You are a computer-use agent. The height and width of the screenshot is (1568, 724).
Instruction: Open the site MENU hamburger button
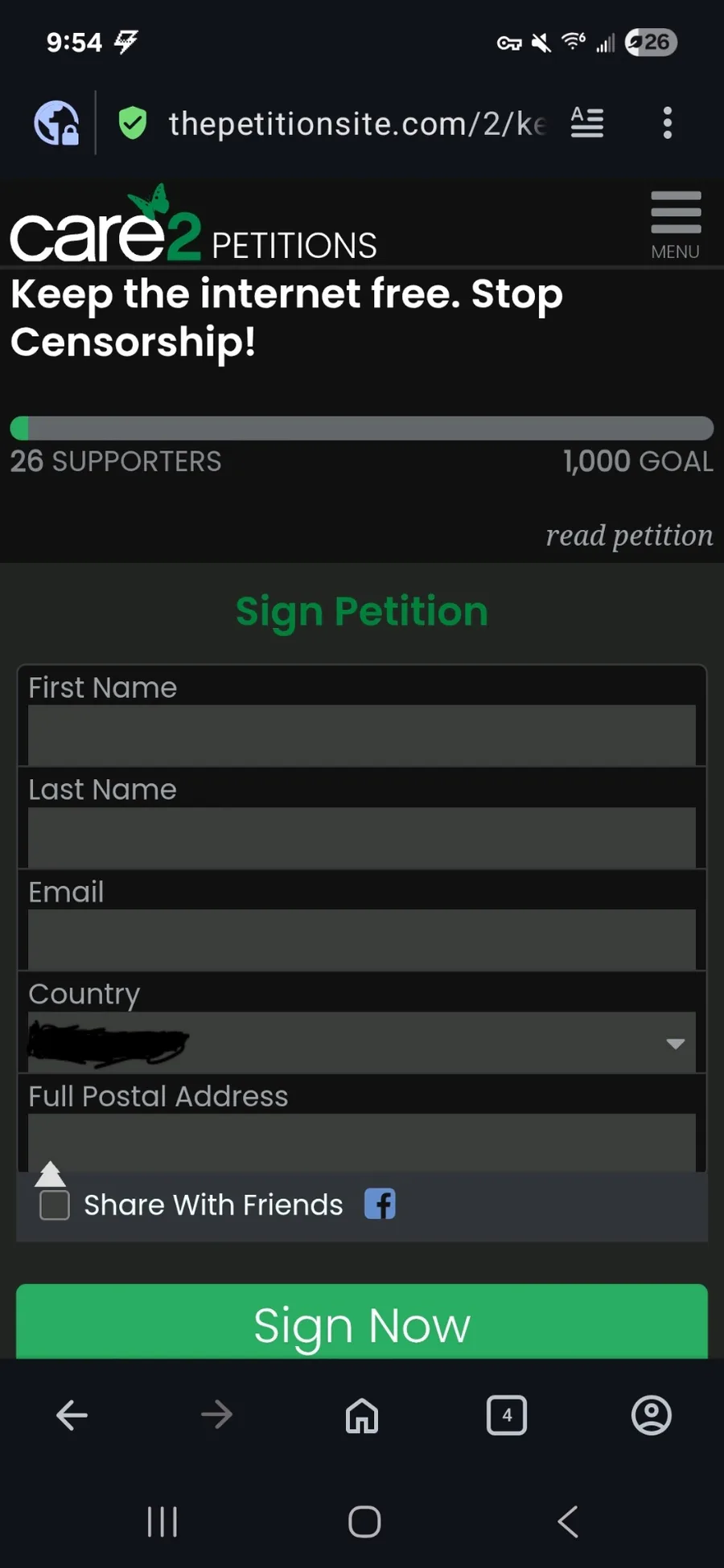coord(676,225)
